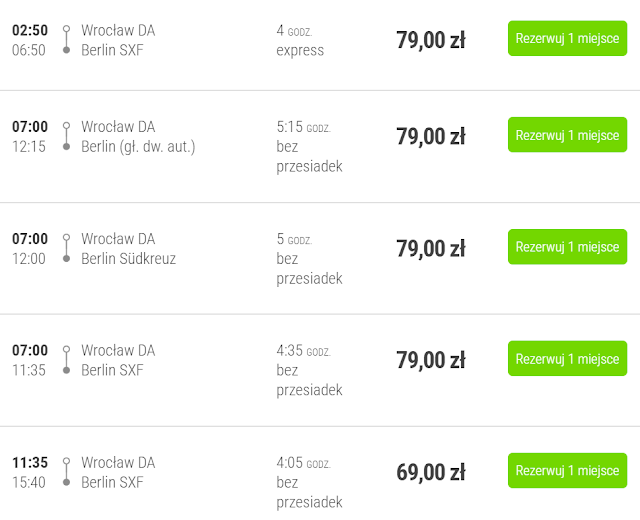Reserve a seat on the 02:50 express bus
Viewport: 640px width, 520px height.
[x=567, y=38]
